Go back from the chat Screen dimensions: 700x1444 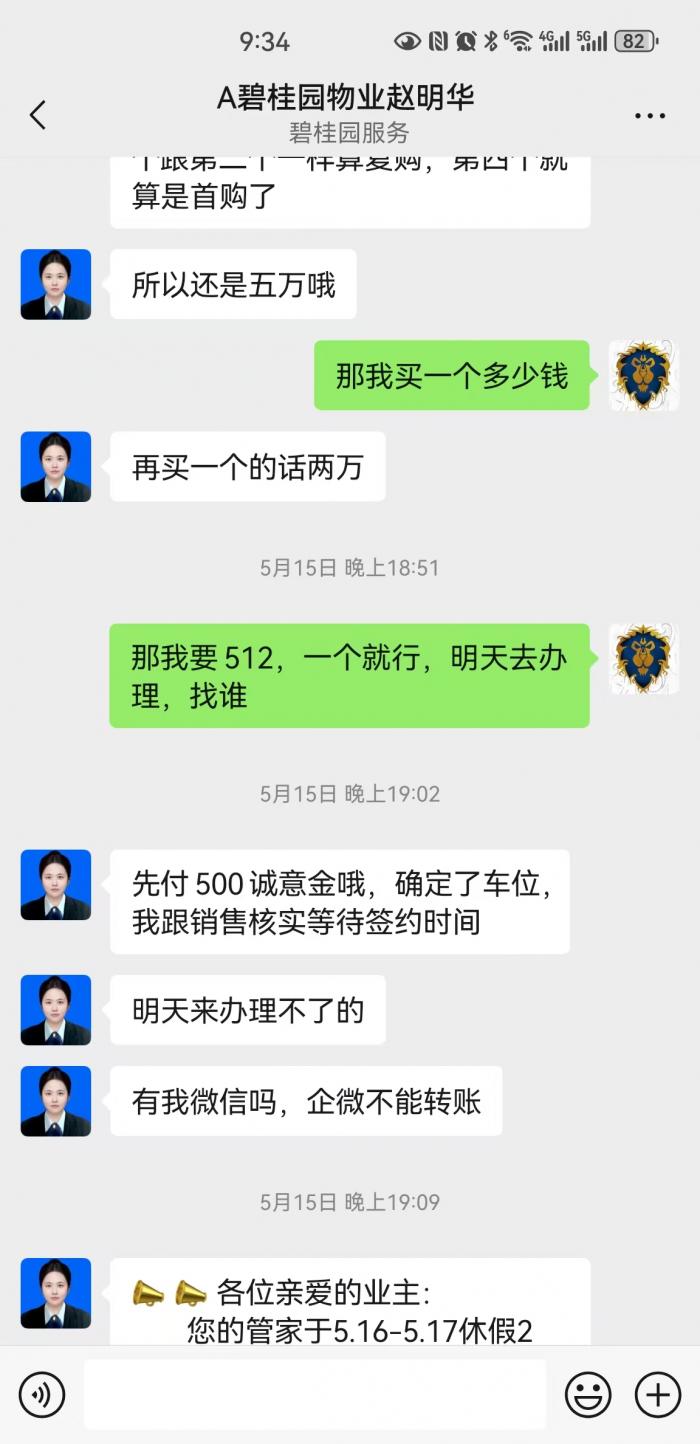[x=38, y=115]
